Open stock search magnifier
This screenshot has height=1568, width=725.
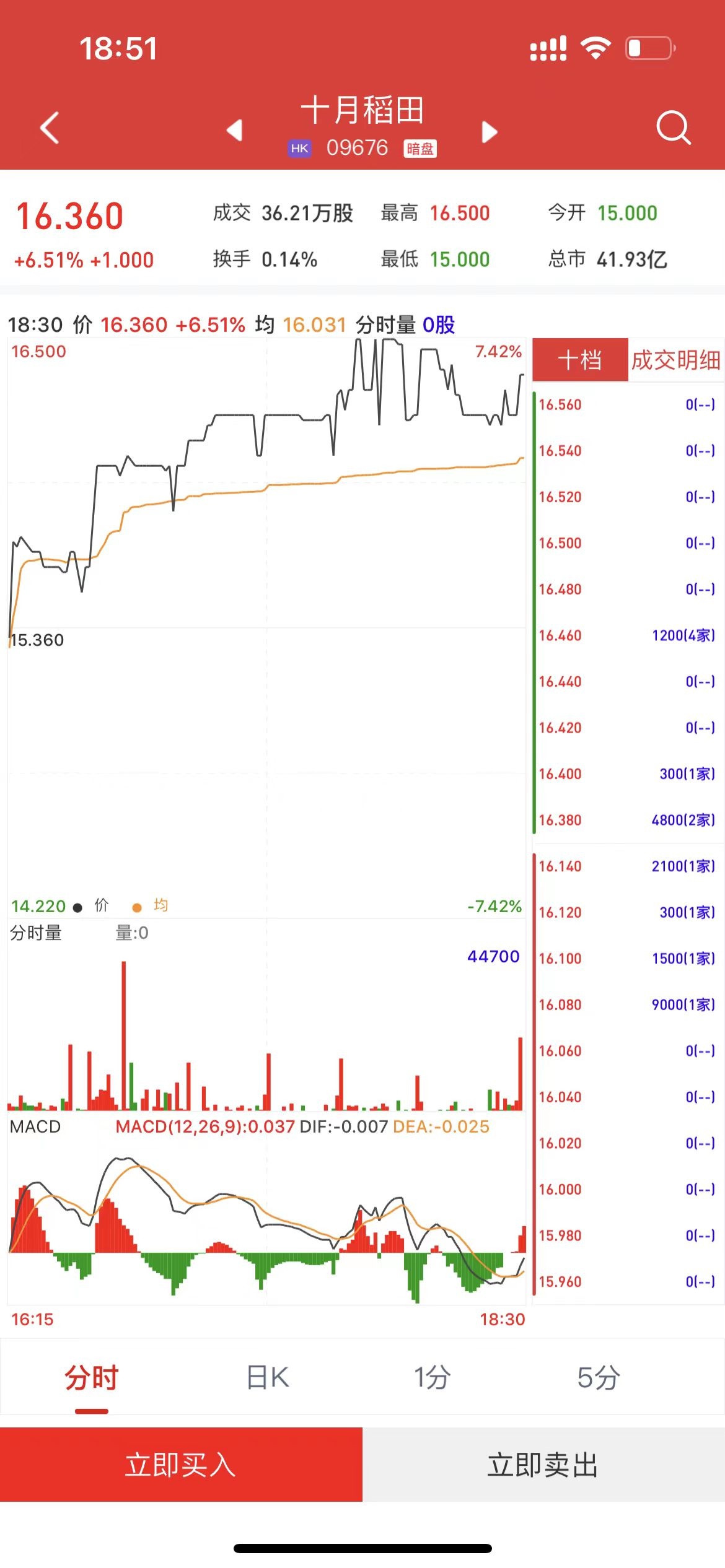673,128
